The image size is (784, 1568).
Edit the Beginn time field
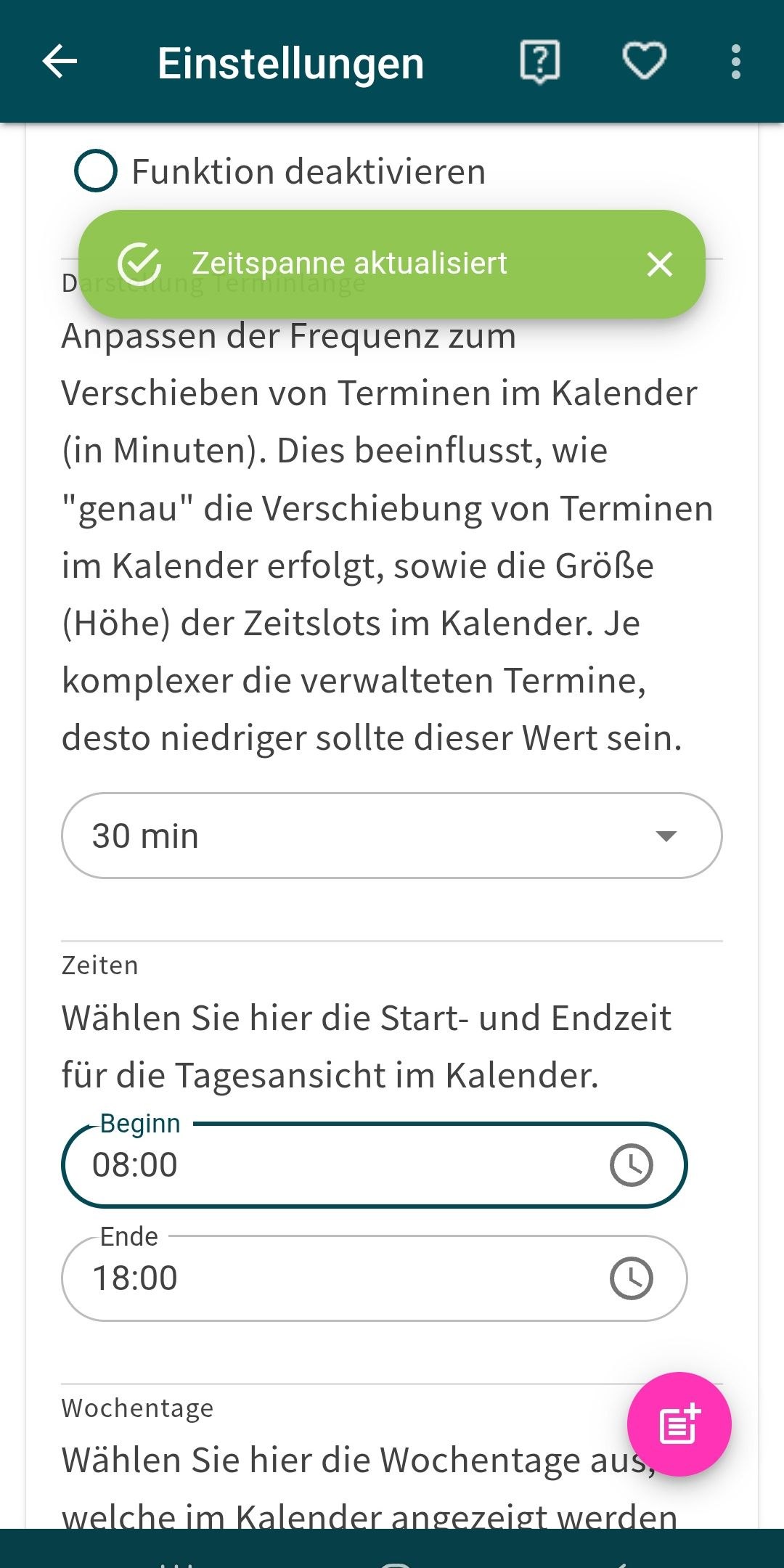(327, 1165)
